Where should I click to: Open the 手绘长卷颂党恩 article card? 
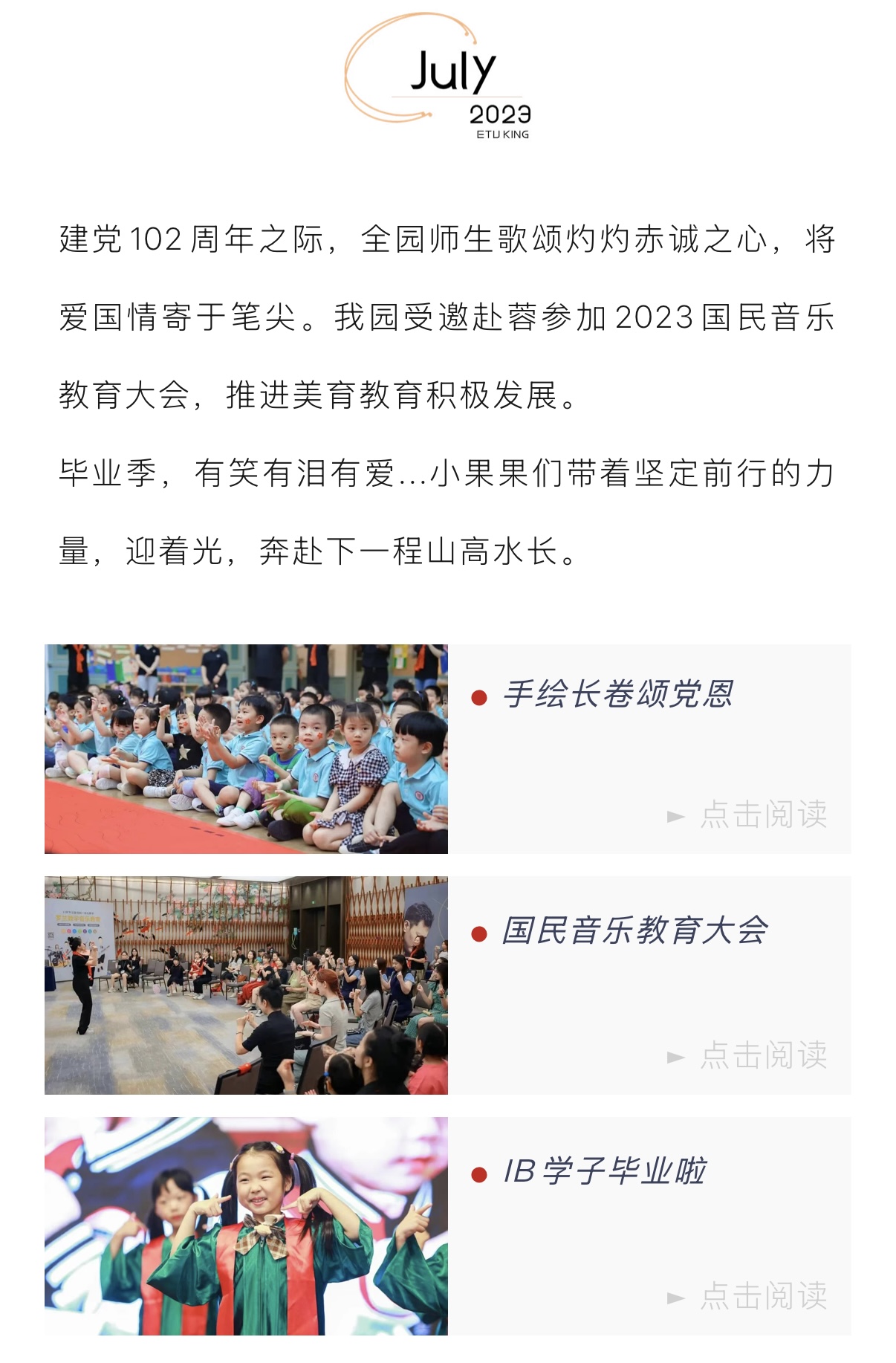coord(617,695)
